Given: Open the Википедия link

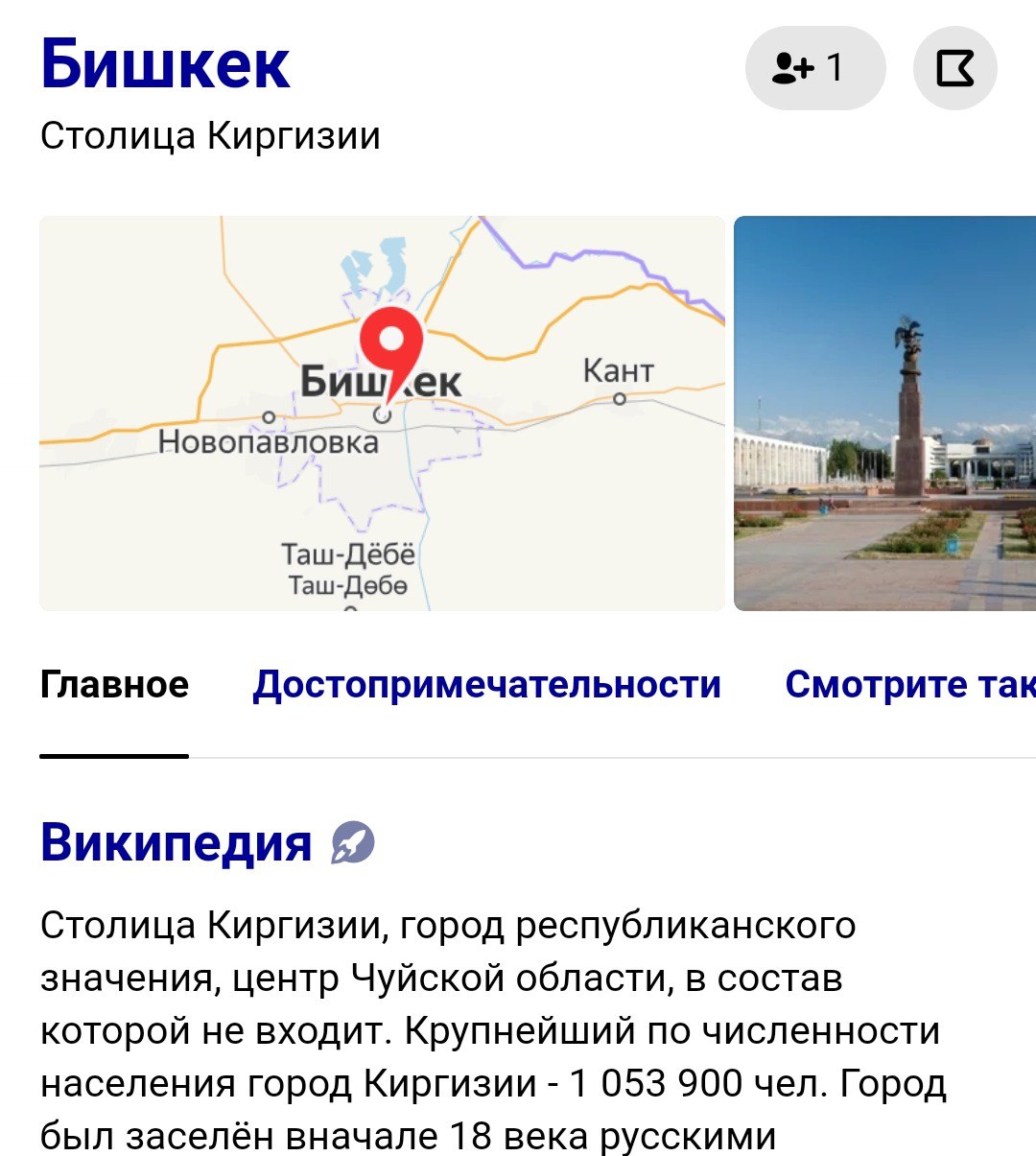Looking at the screenshot, I should (176, 843).
